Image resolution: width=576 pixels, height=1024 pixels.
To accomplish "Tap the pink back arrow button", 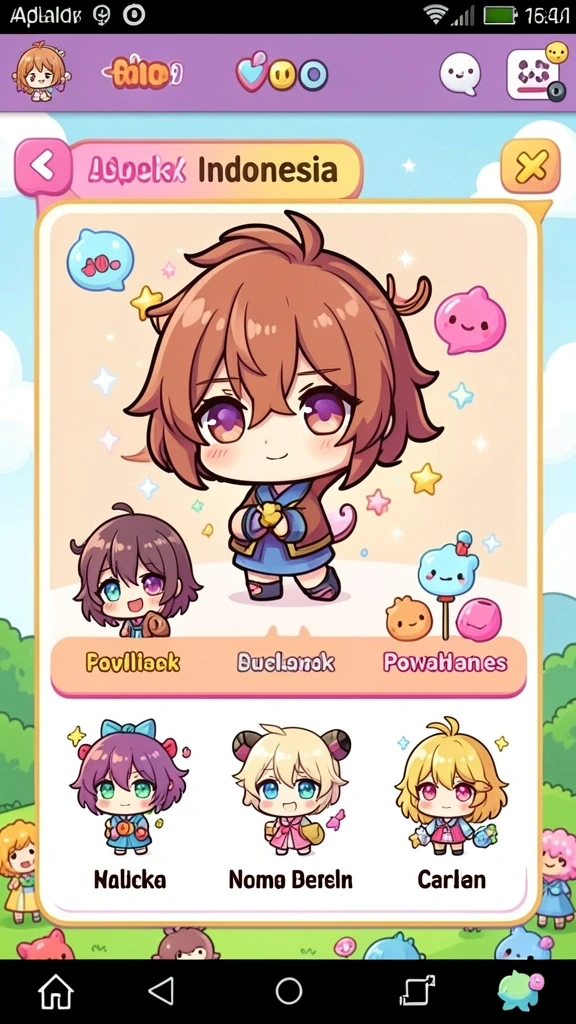I will pos(43,167).
